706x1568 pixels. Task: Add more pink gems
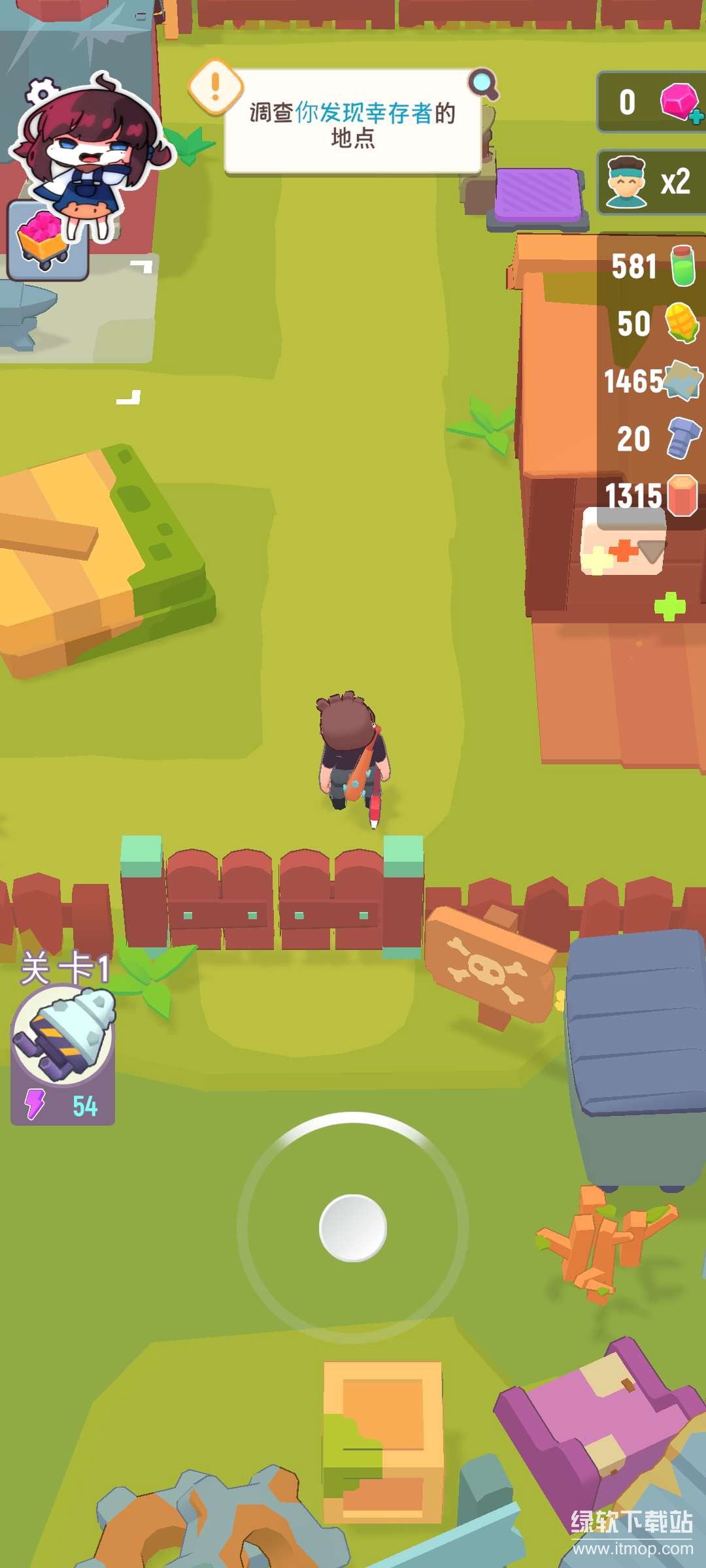point(696,117)
